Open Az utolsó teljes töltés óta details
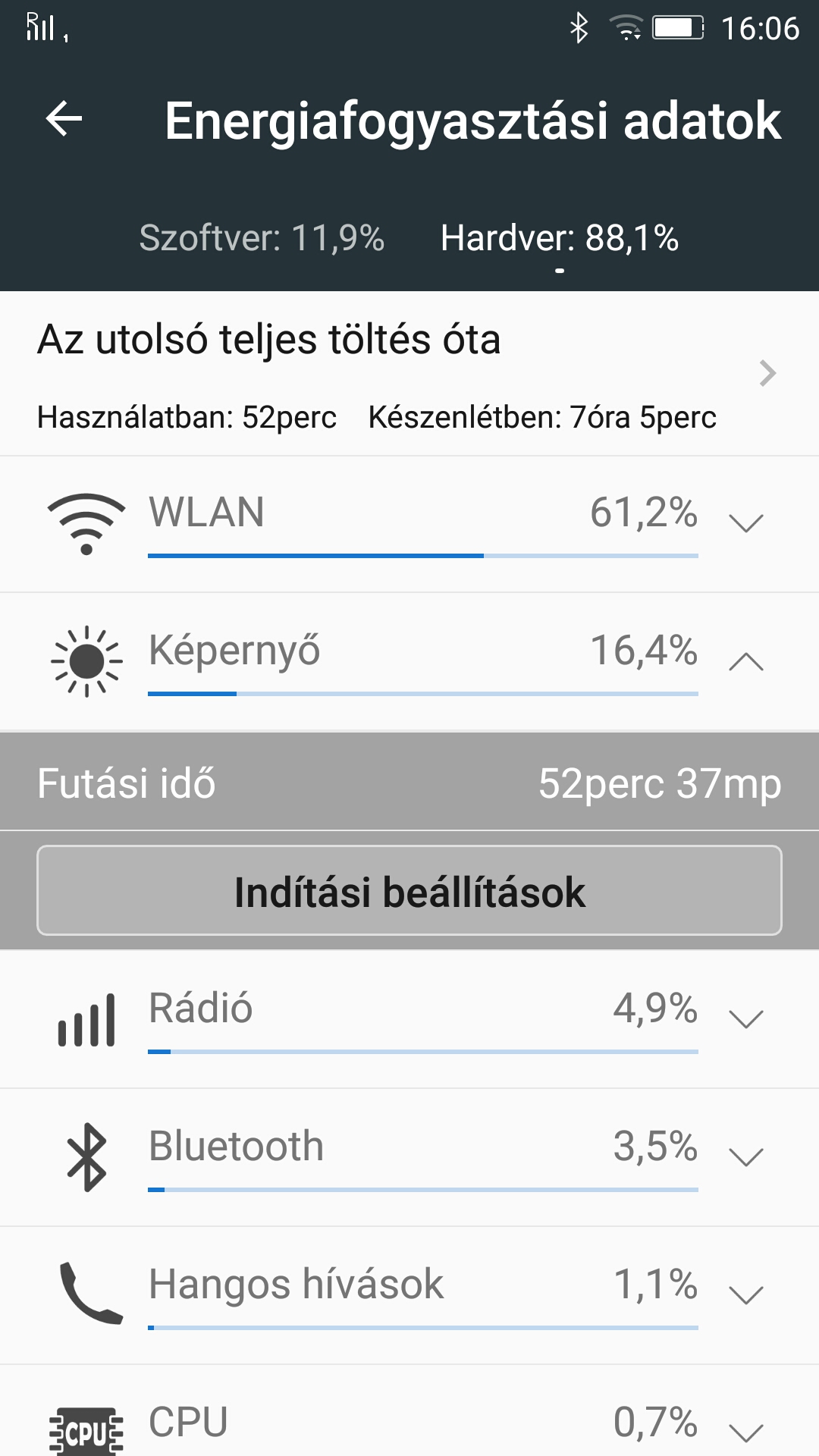The height and width of the screenshot is (1456, 819). pyautogui.click(x=409, y=374)
